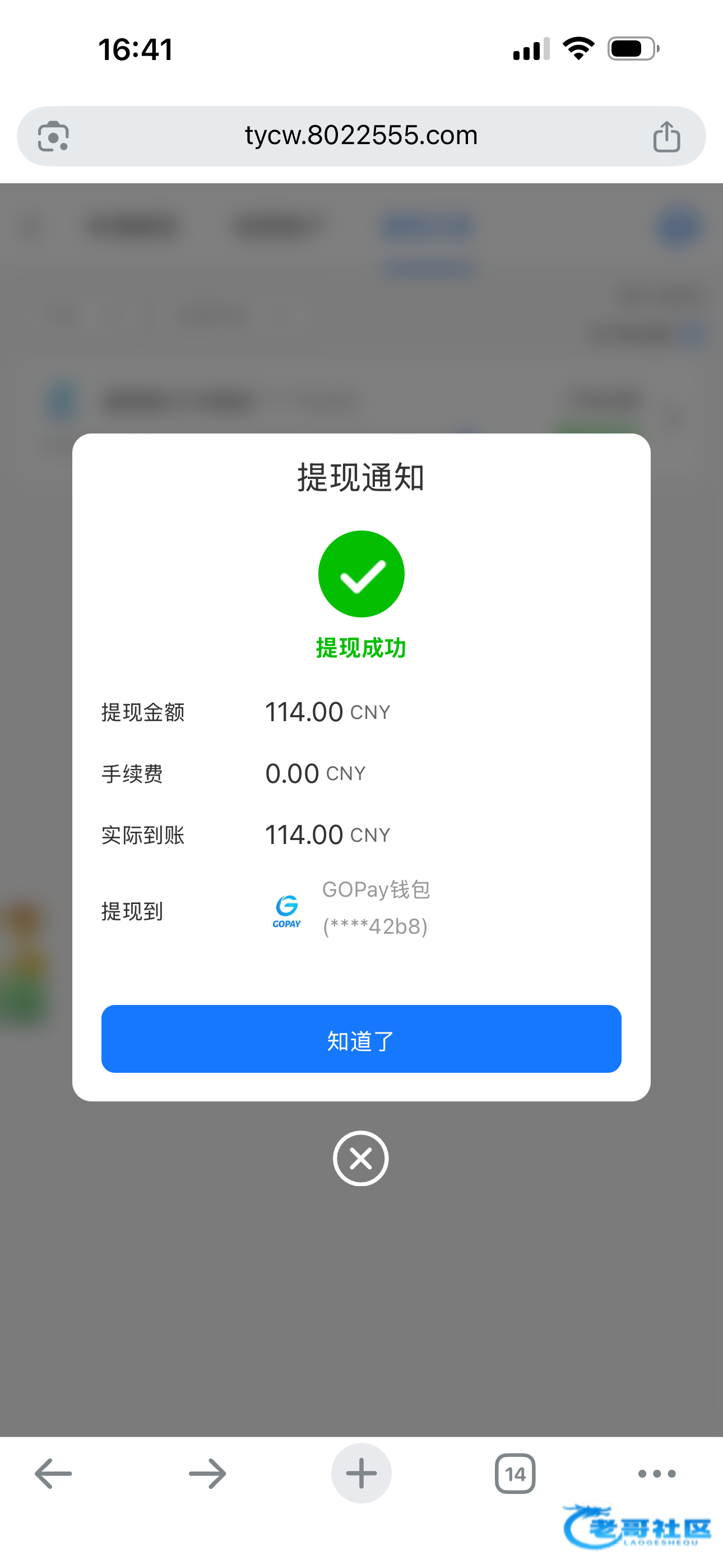Dismiss the withdrawal dialog with the X
This screenshot has height=1568, width=723.
(x=361, y=1157)
